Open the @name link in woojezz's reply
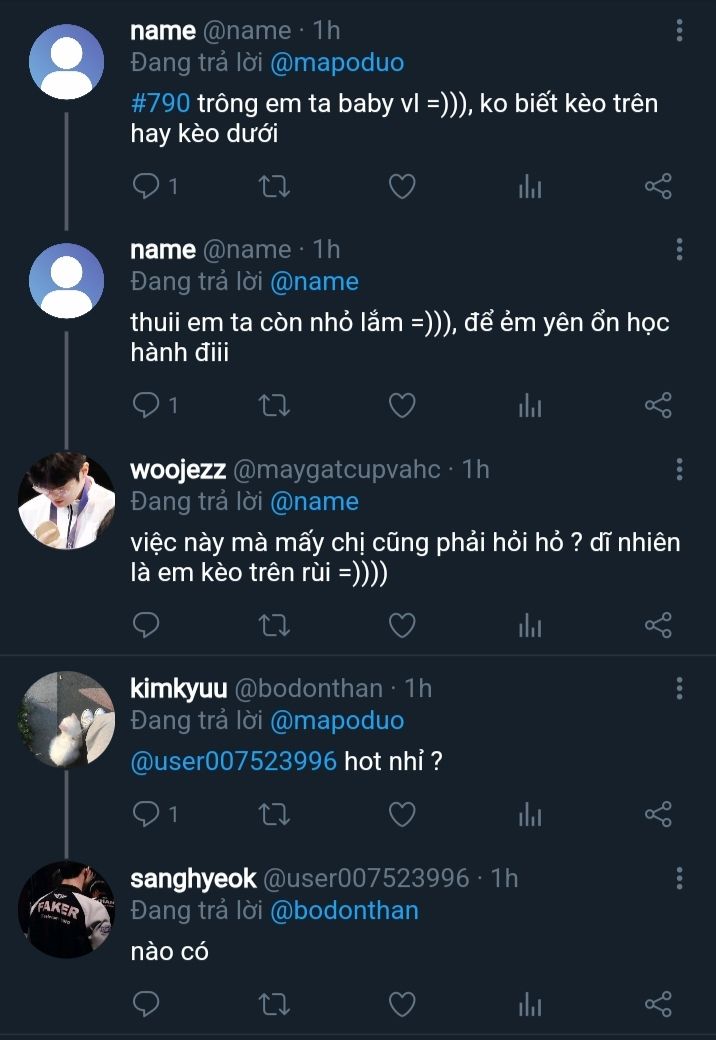716x1040 pixels. (314, 501)
